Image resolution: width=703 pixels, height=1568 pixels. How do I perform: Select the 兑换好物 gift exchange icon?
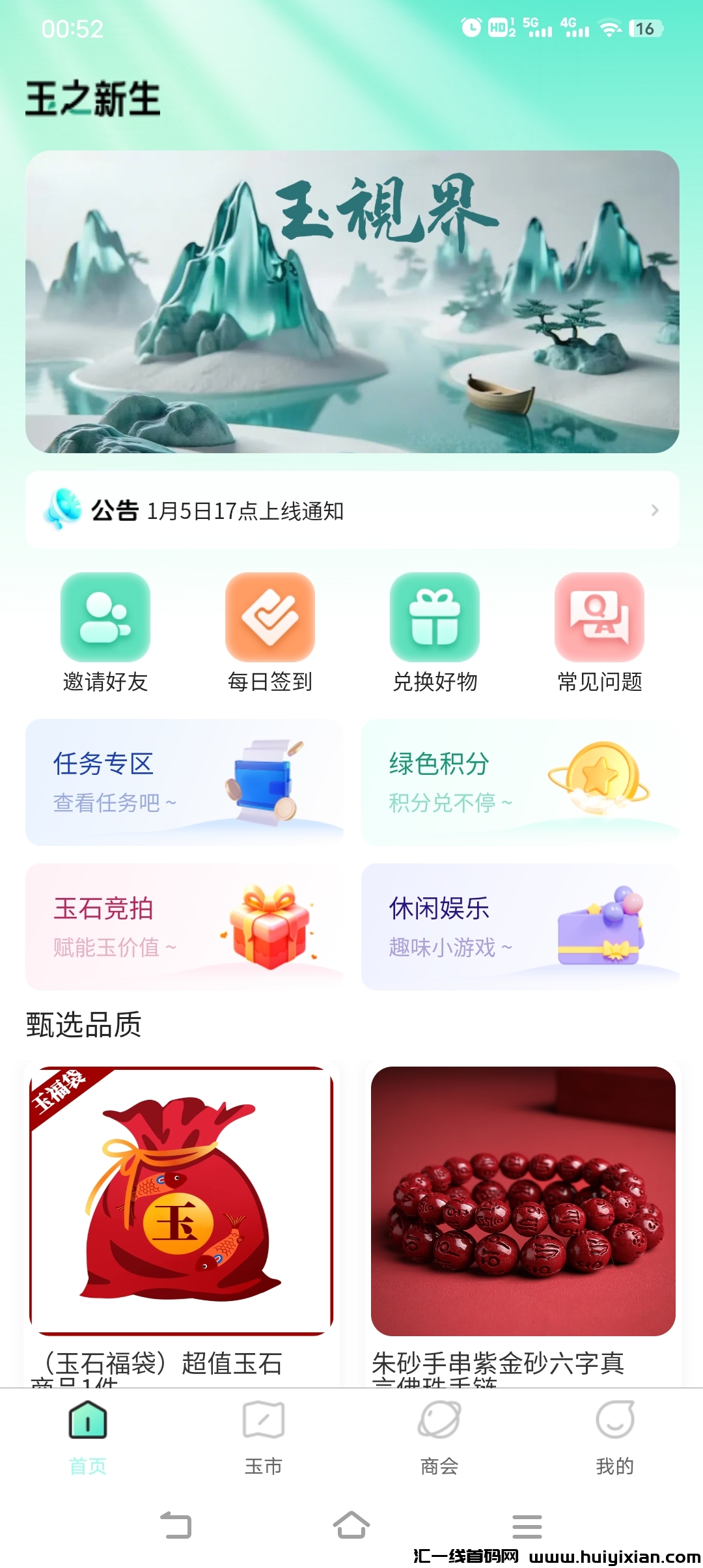pos(434,619)
